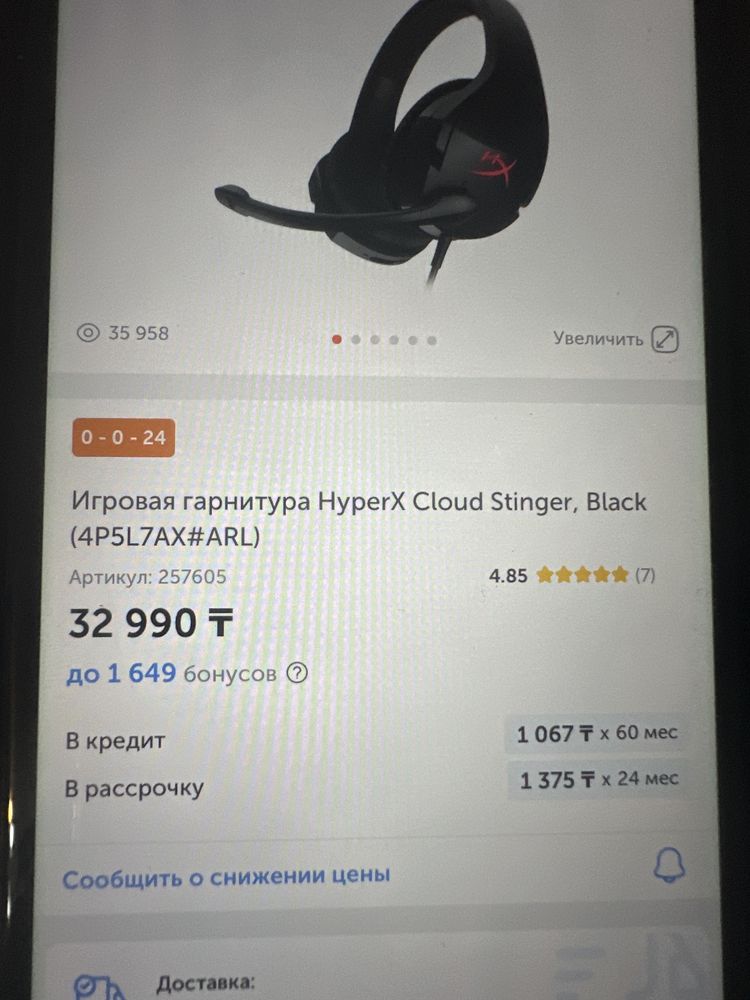Open the HyperX Cloud Stinger product photo
The width and height of the screenshot is (750, 1000).
pos(380,150)
